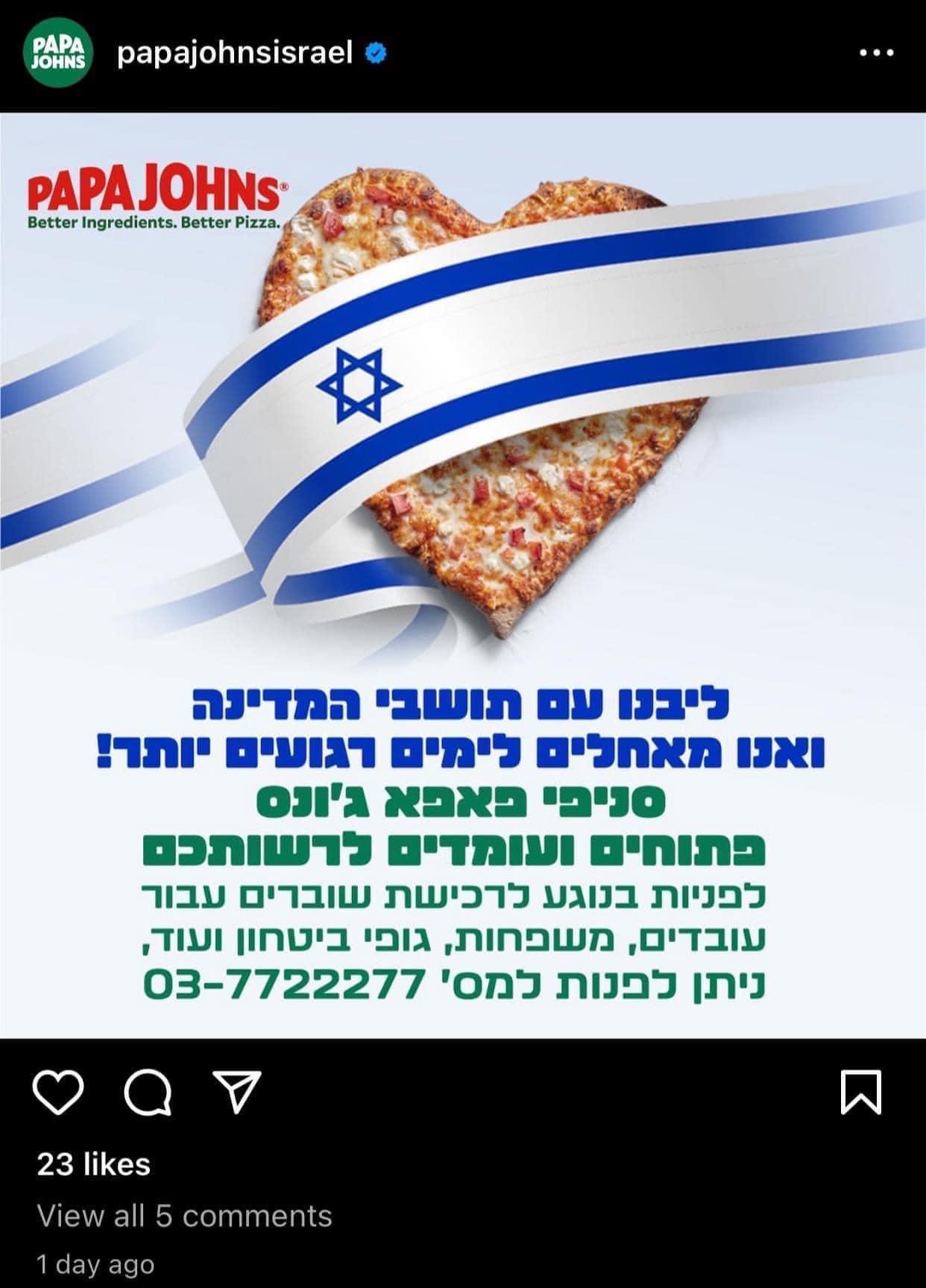View all 5 comments
This screenshot has height=1288, width=926.
[184, 1216]
